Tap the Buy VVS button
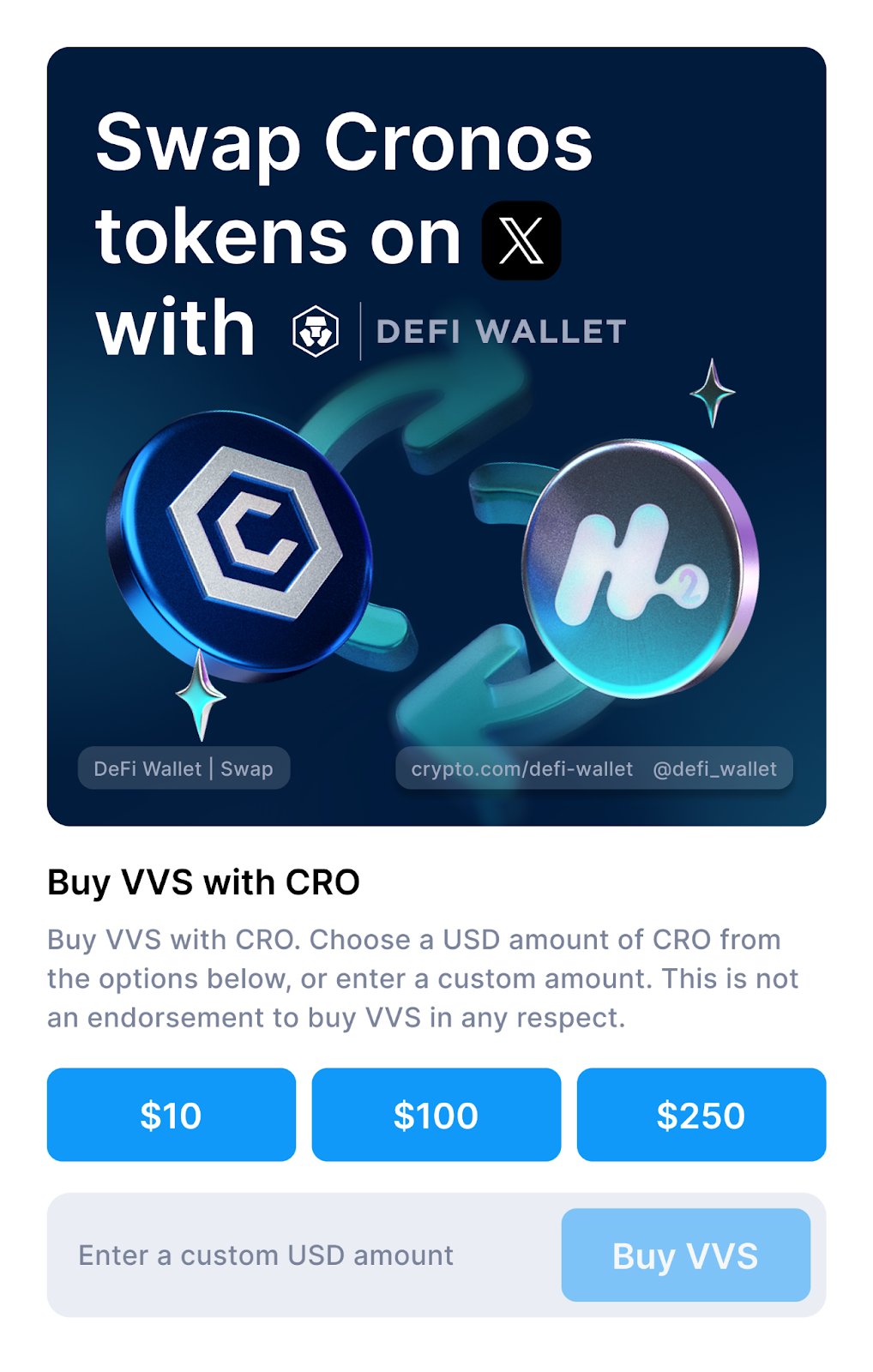Viewport: 873px width, 1372px height. [685, 1255]
